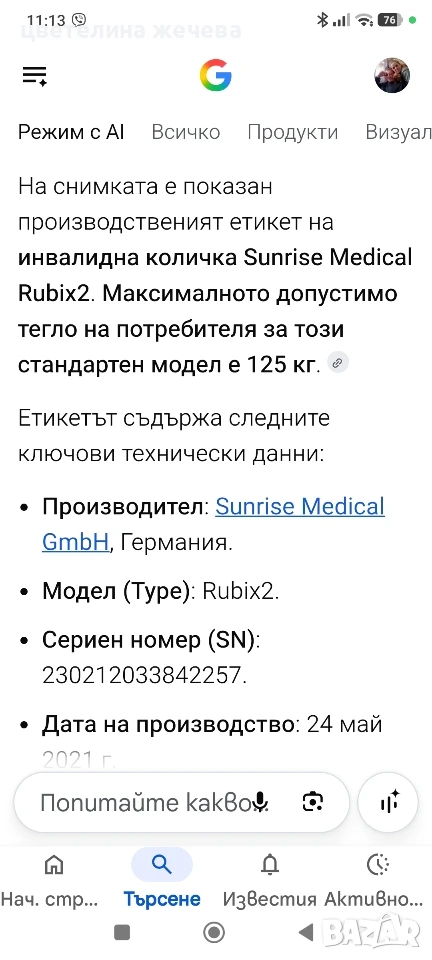This screenshot has height=960, width=432.
Task: Start the live voice conversation button
Action: (x=388, y=802)
